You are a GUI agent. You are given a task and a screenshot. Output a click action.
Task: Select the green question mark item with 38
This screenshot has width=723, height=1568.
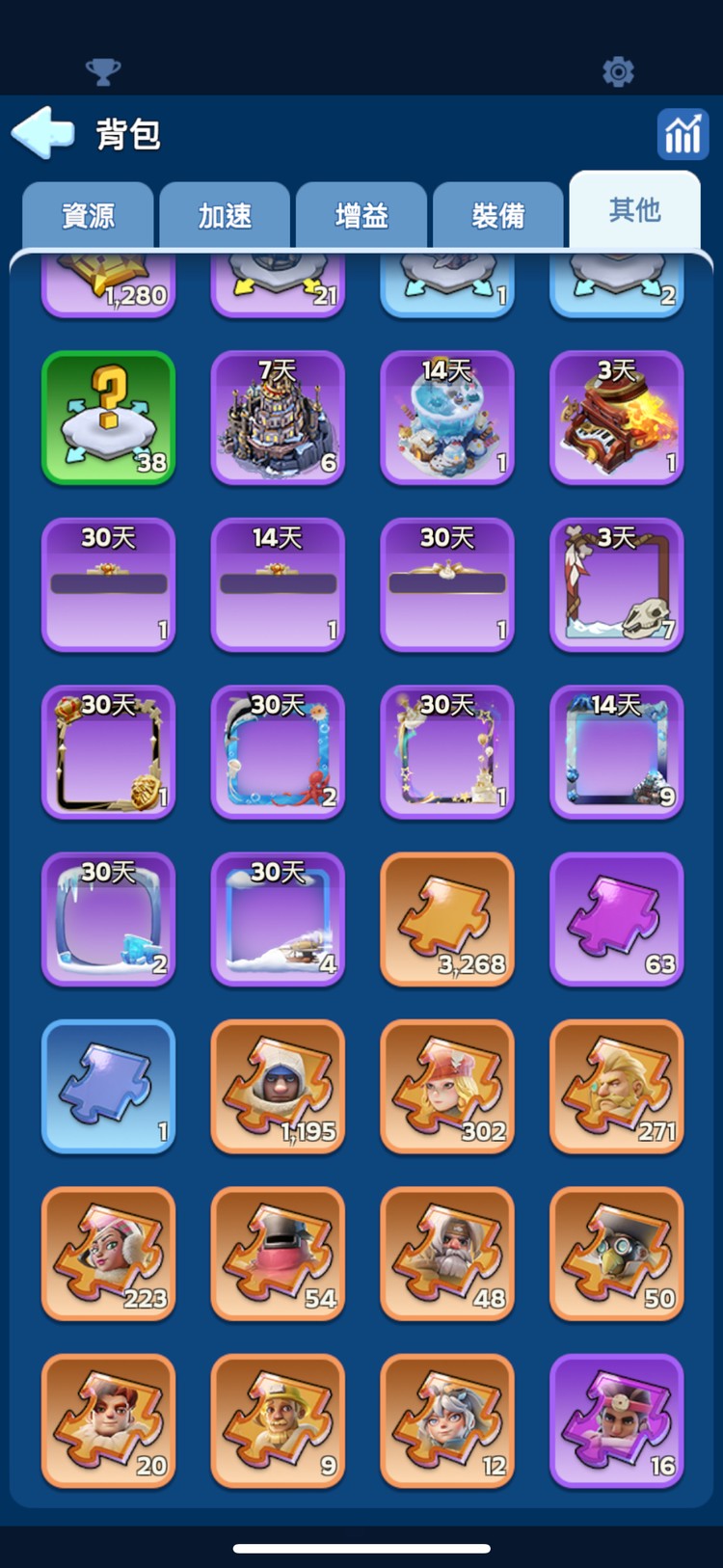(108, 418)
